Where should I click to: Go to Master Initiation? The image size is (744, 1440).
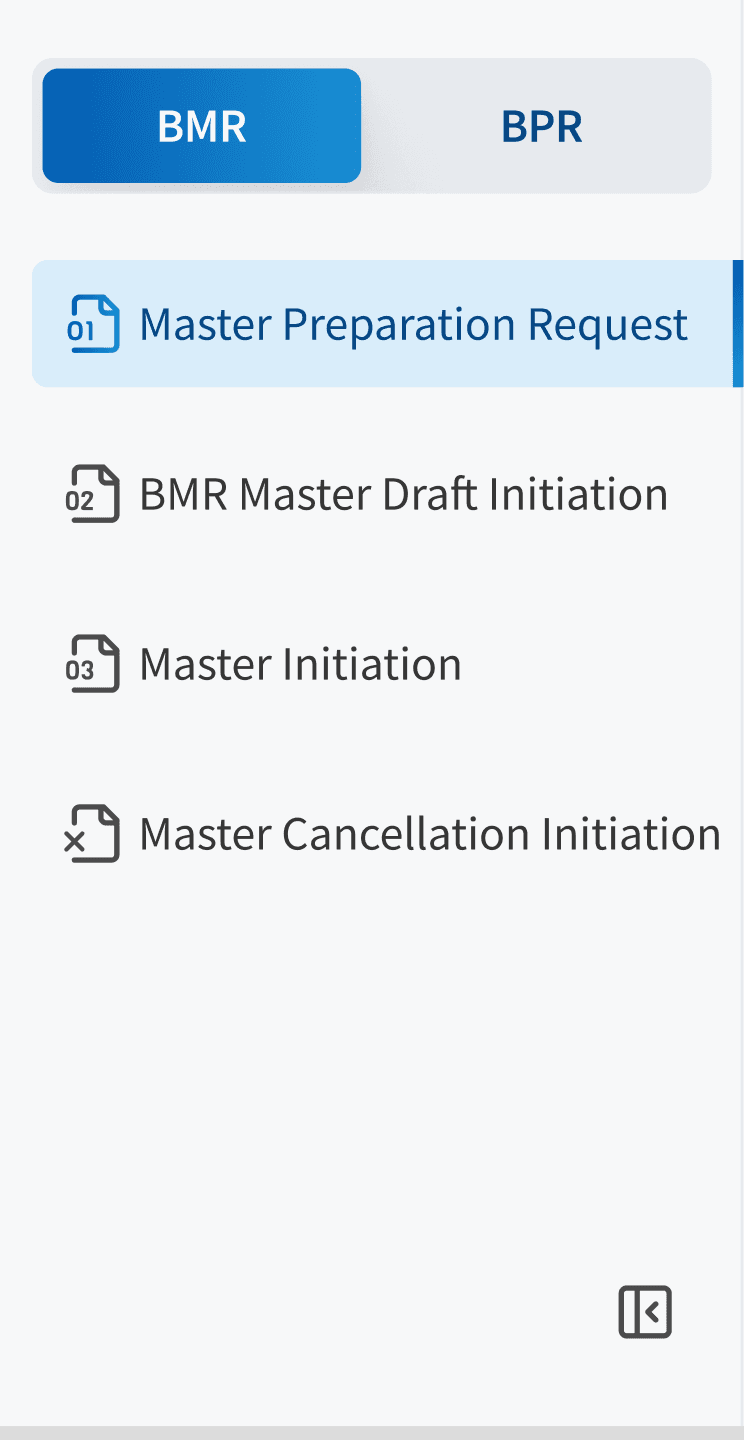pos(300,664)
